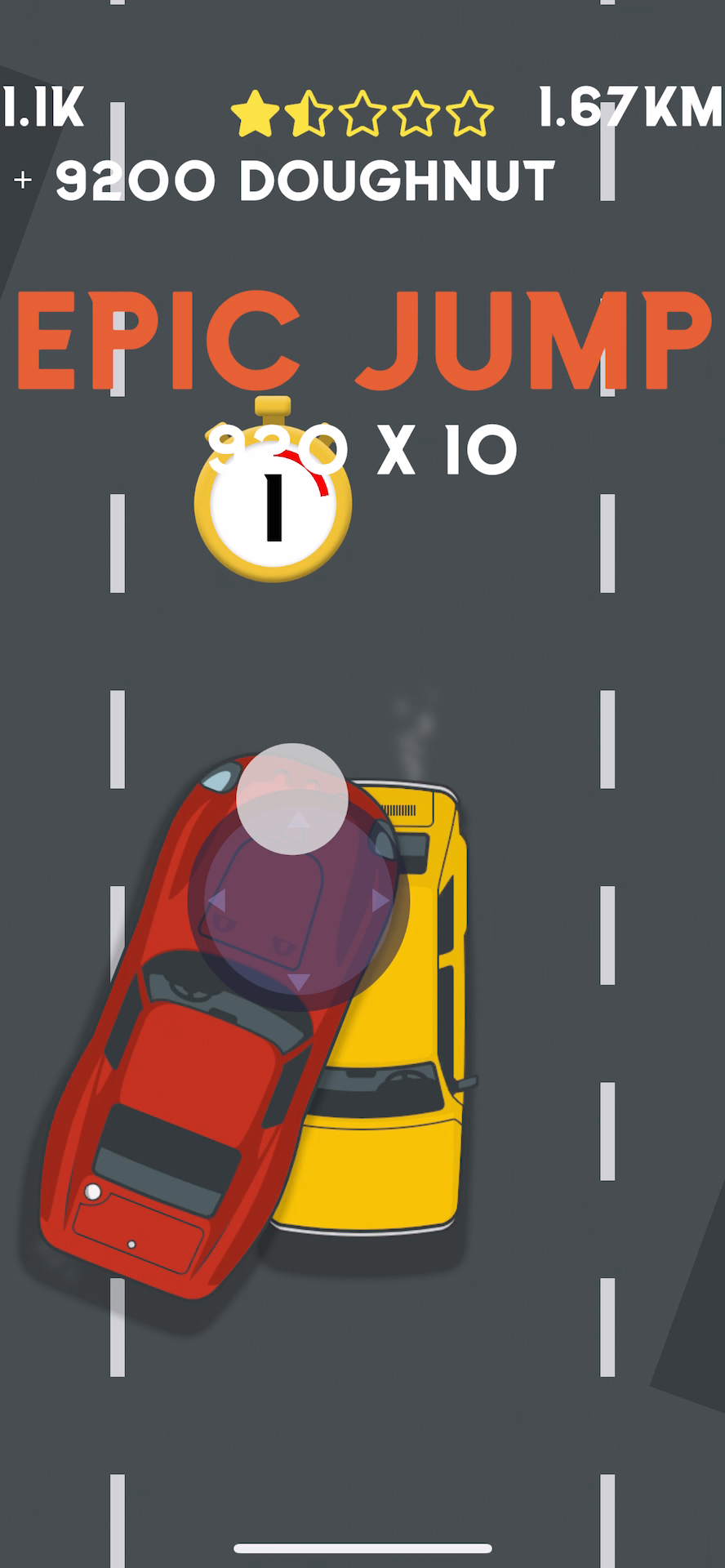Tap the joystick's left arrow

pos(217,900)
